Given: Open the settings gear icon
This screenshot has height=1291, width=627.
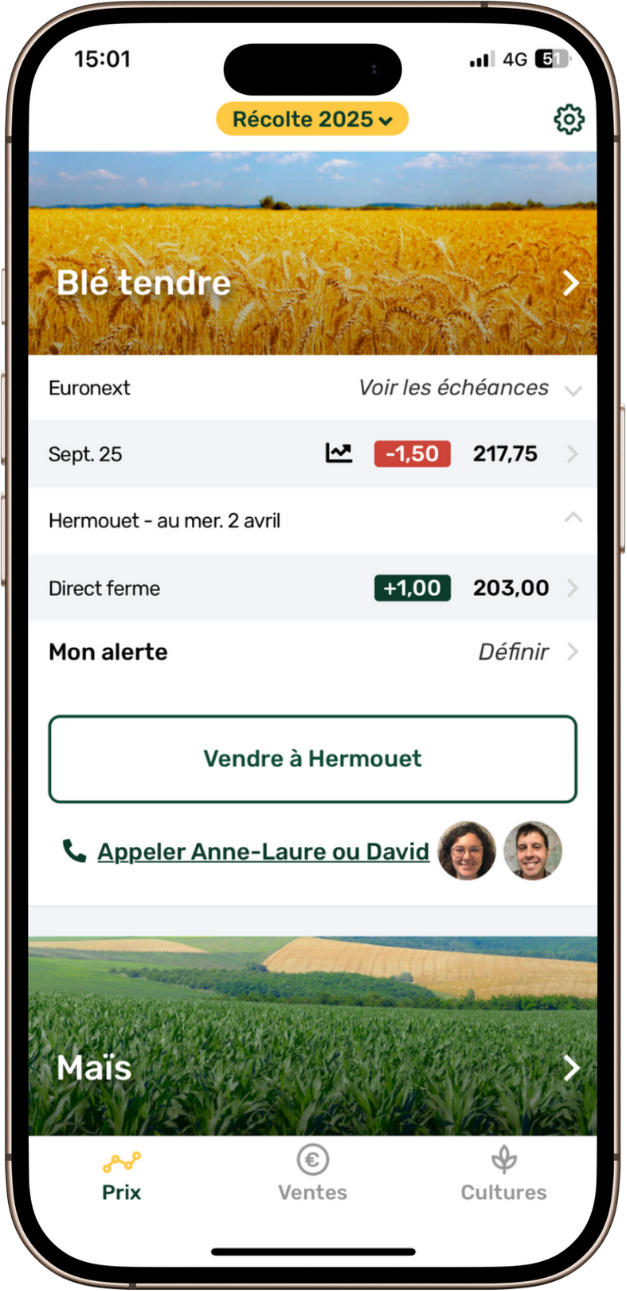Looking at the screenshot, I should point(569,120).
